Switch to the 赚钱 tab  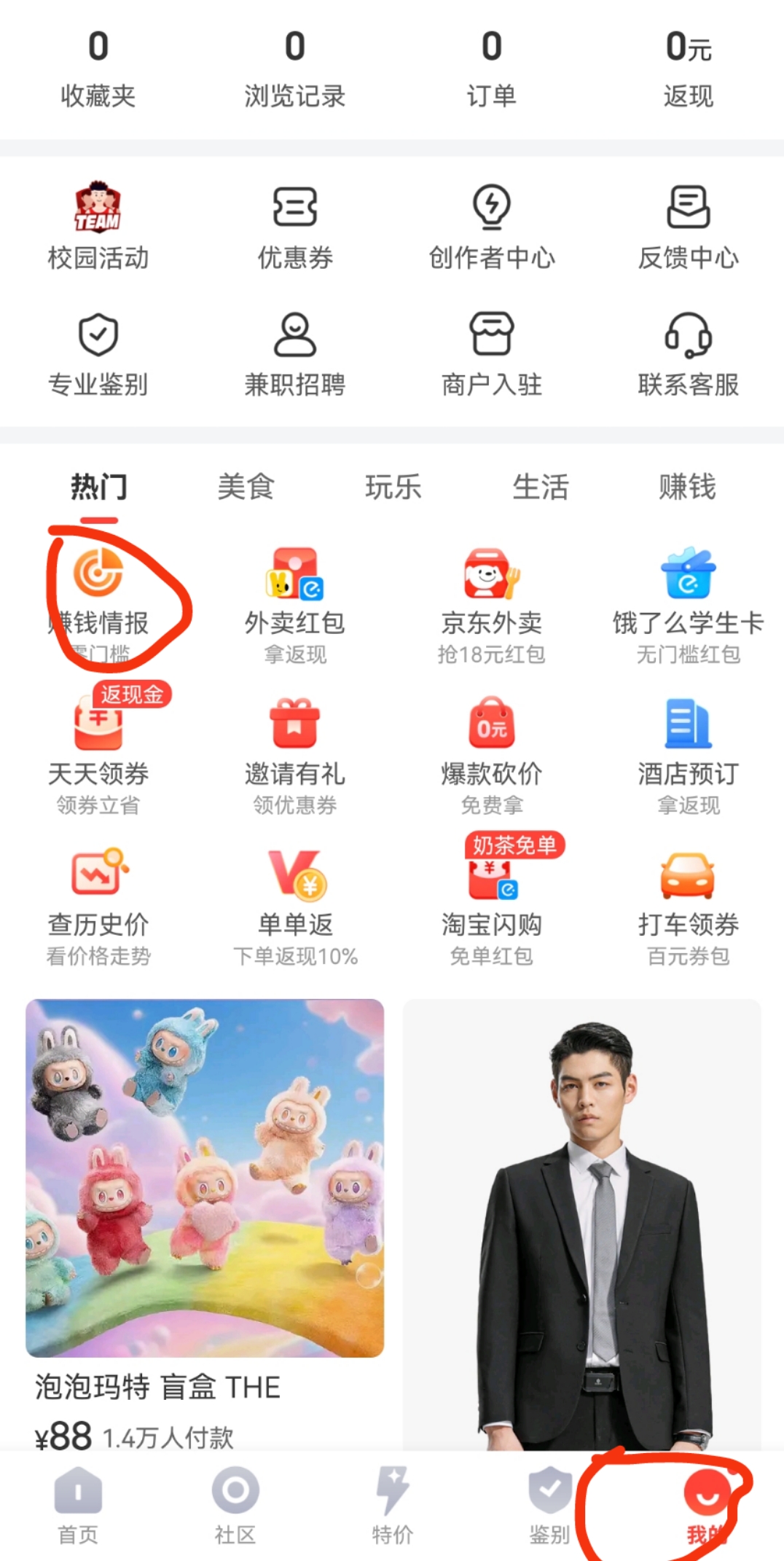pyautogui.click(x=687, y=487)
